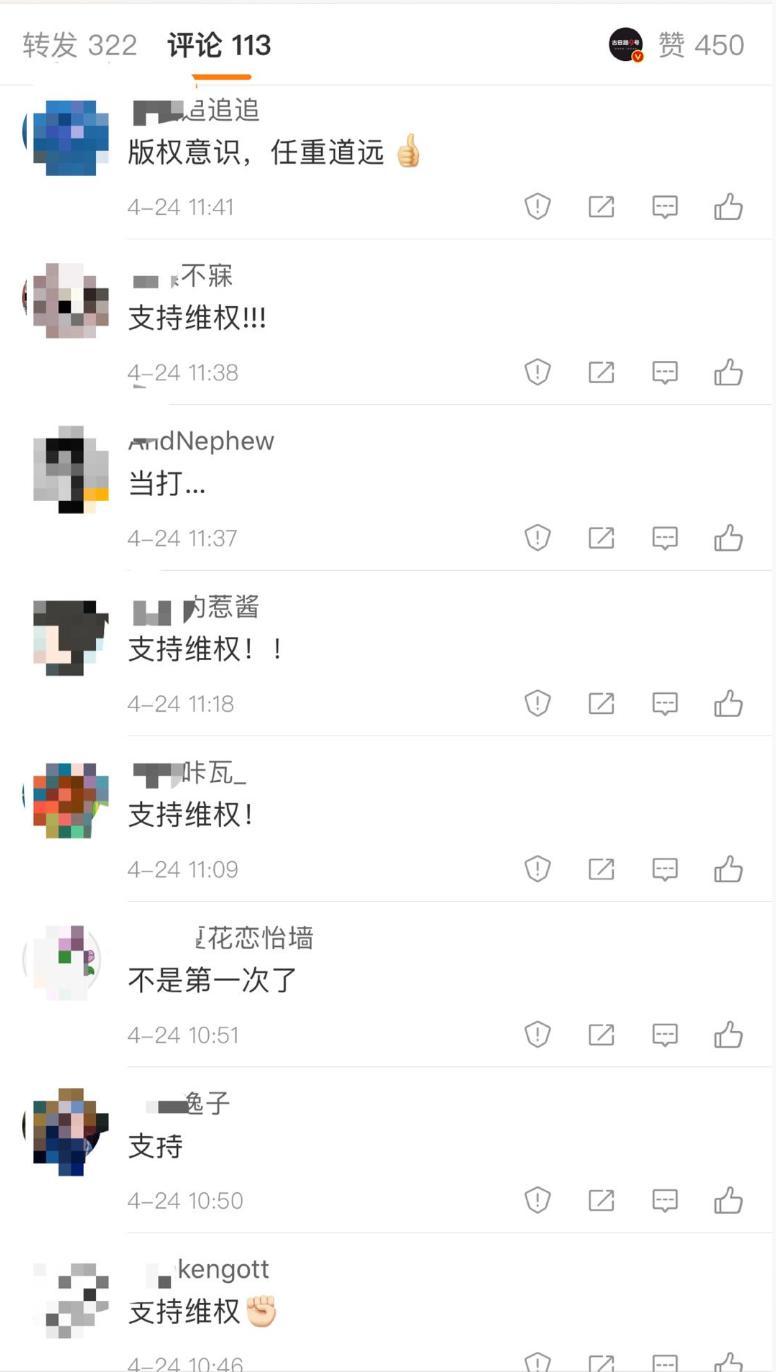Report the comment 版权意识，任重道远
Image resolution: width=776 pixels, height=1372 pixels.
538,207
